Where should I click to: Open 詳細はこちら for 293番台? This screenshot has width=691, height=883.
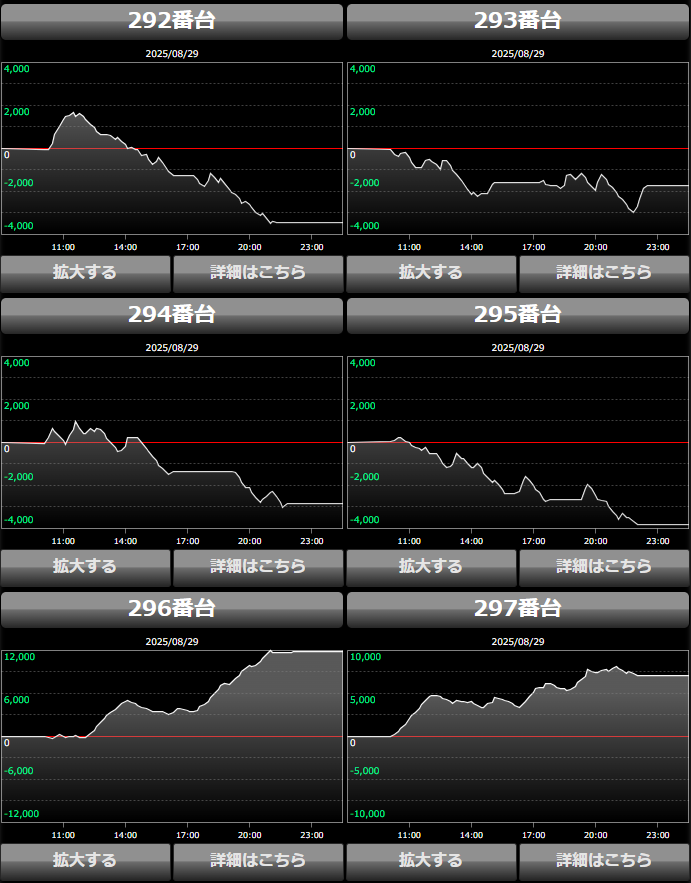point(604,272)
